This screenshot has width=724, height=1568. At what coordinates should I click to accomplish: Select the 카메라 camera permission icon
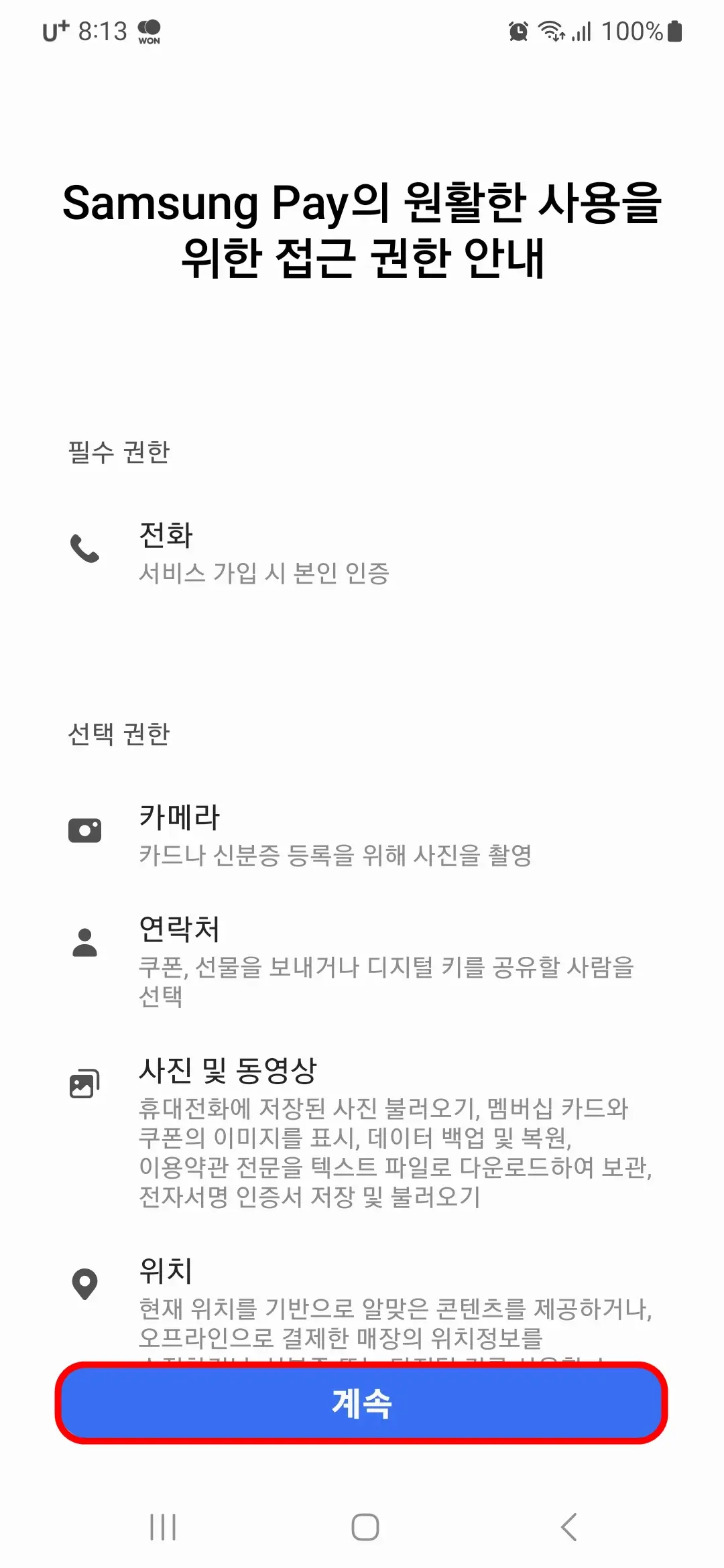coord(85,829)
